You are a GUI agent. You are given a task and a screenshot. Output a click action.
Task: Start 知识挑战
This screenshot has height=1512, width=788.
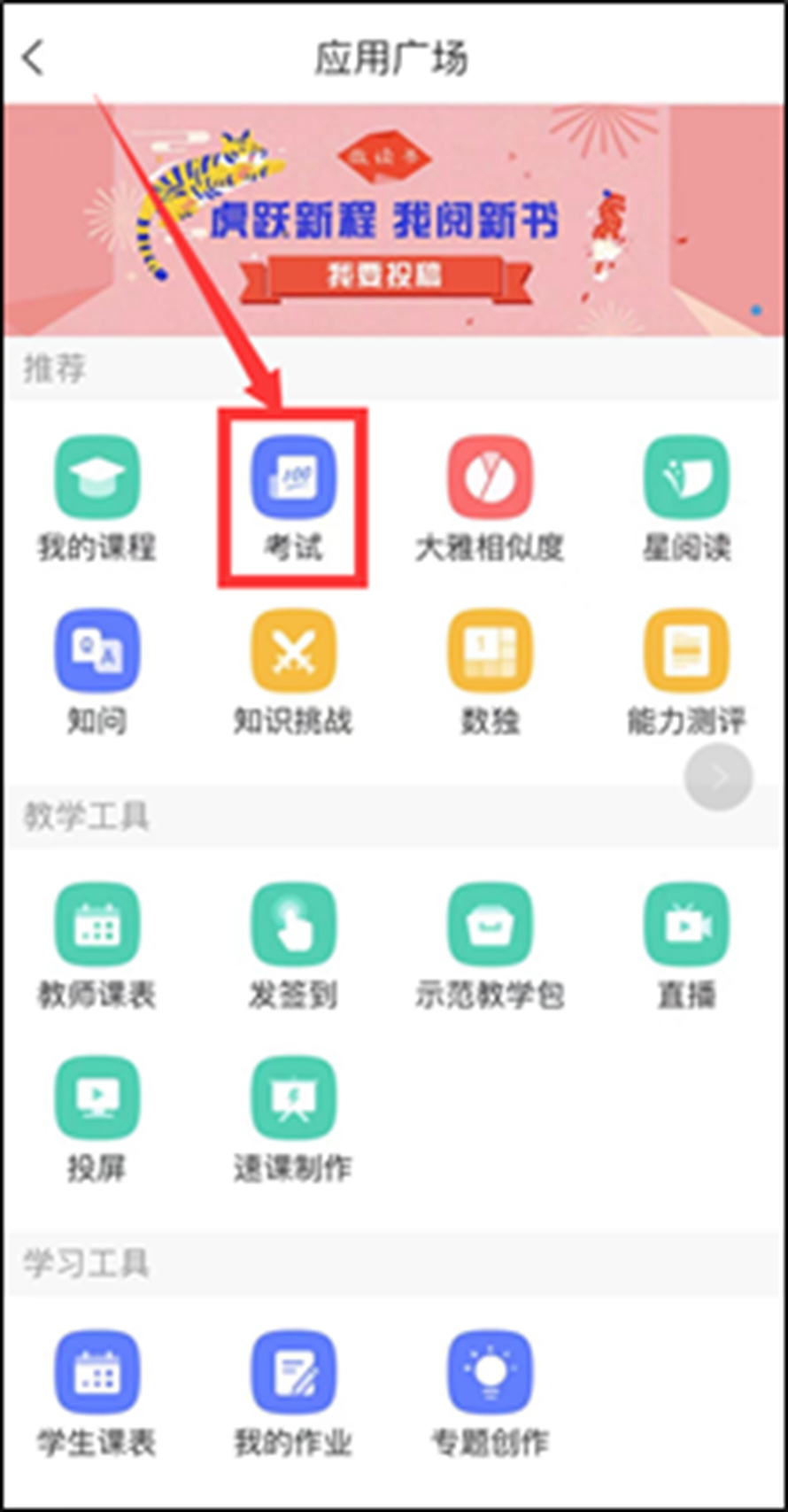pos(293,651)
